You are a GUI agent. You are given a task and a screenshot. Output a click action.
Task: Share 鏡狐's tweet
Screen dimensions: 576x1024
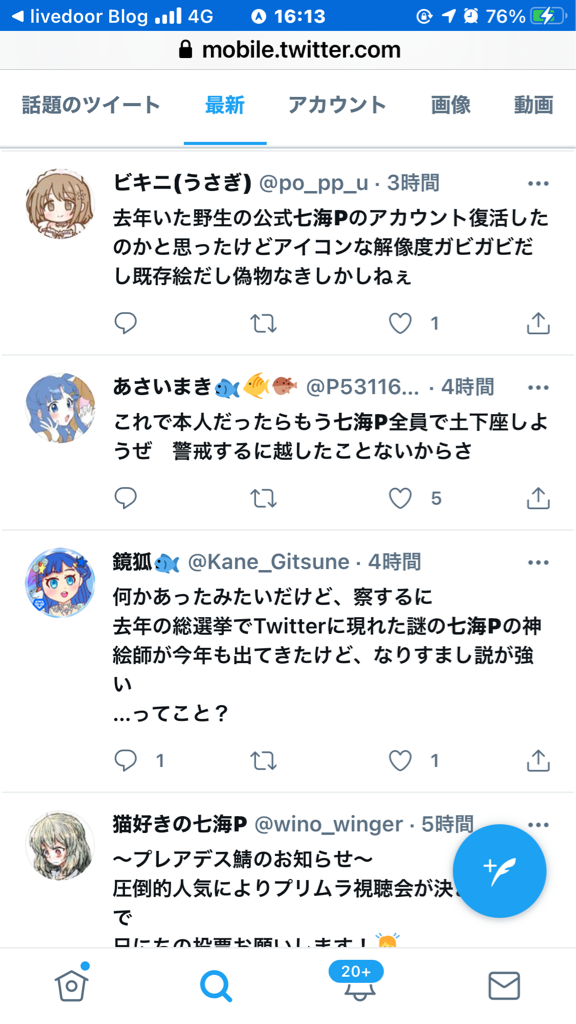538,760
